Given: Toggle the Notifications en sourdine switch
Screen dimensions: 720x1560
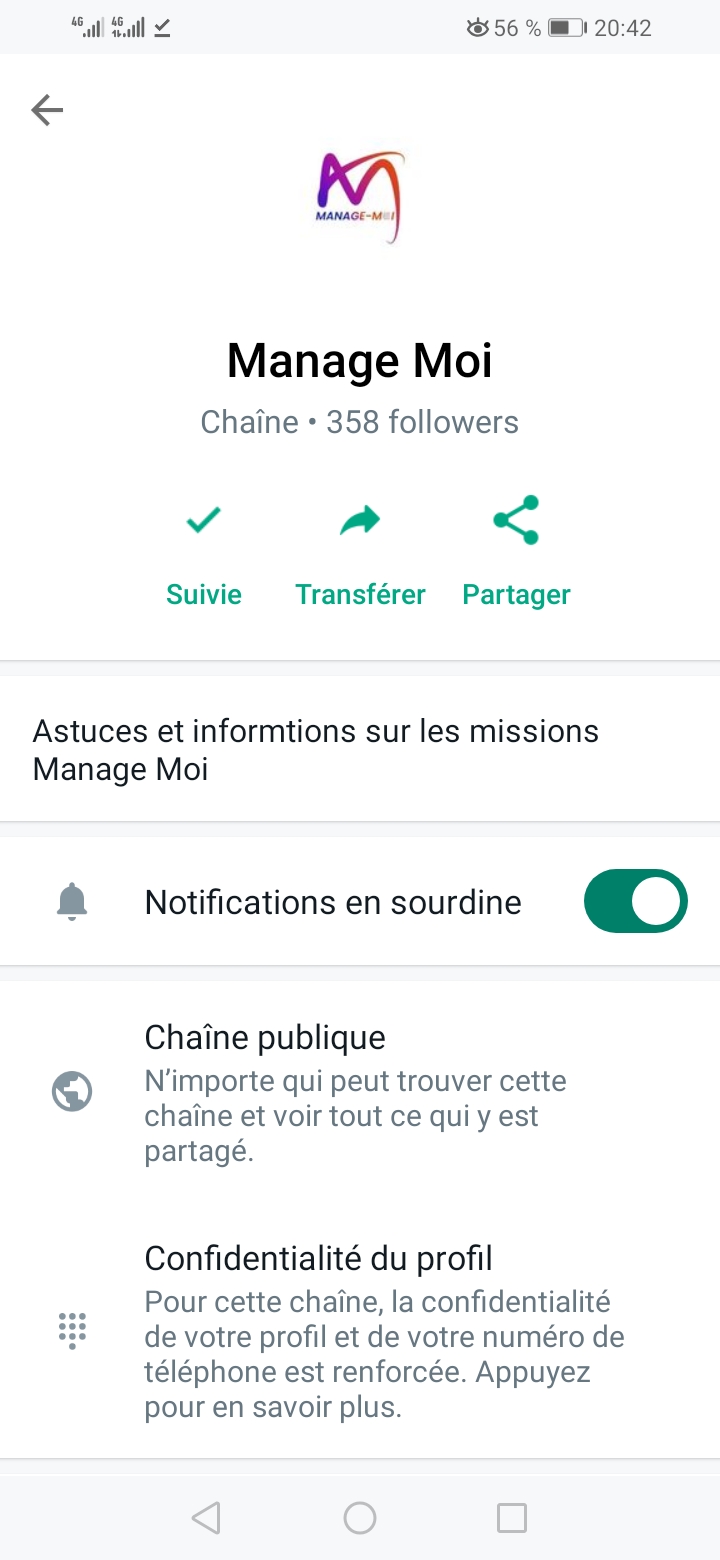Looking at the screenshot, I should (x=635, y=901).
